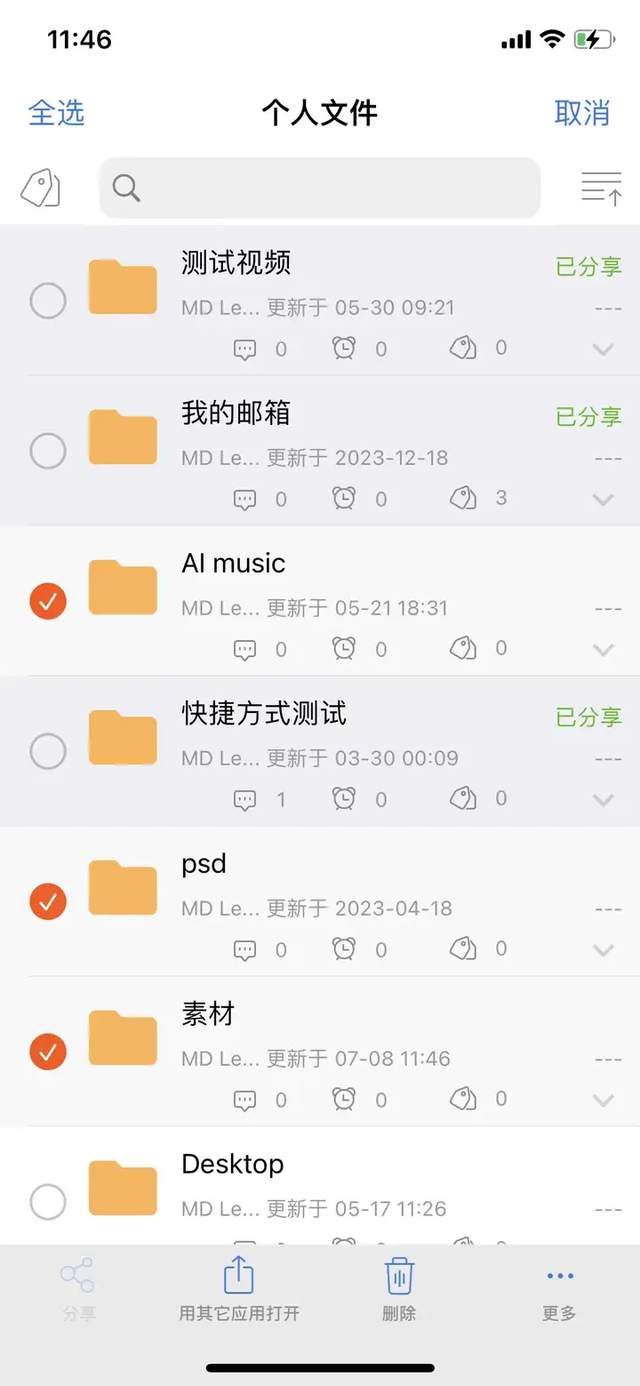Uncheck the 素材 folder
Screen dimensions: 640x1386
(x=48, y=1051)
